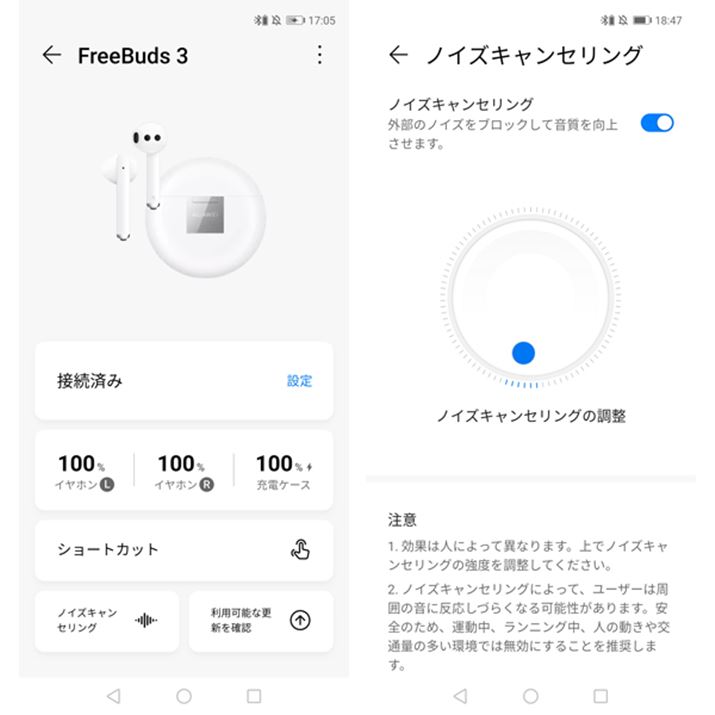Tap the blue knob on the noise cancelling dial

523,352
